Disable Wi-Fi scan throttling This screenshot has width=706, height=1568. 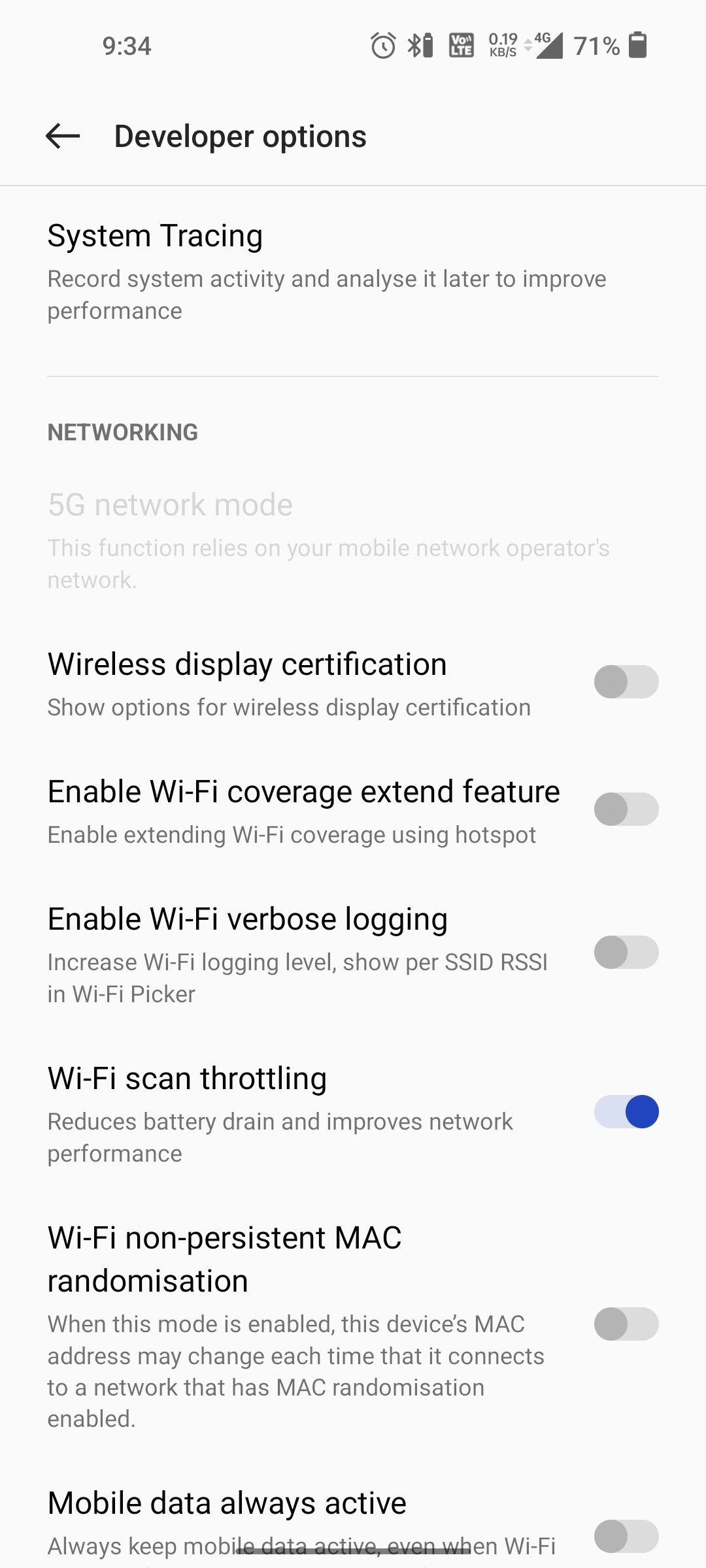[x=626, y=1112]
